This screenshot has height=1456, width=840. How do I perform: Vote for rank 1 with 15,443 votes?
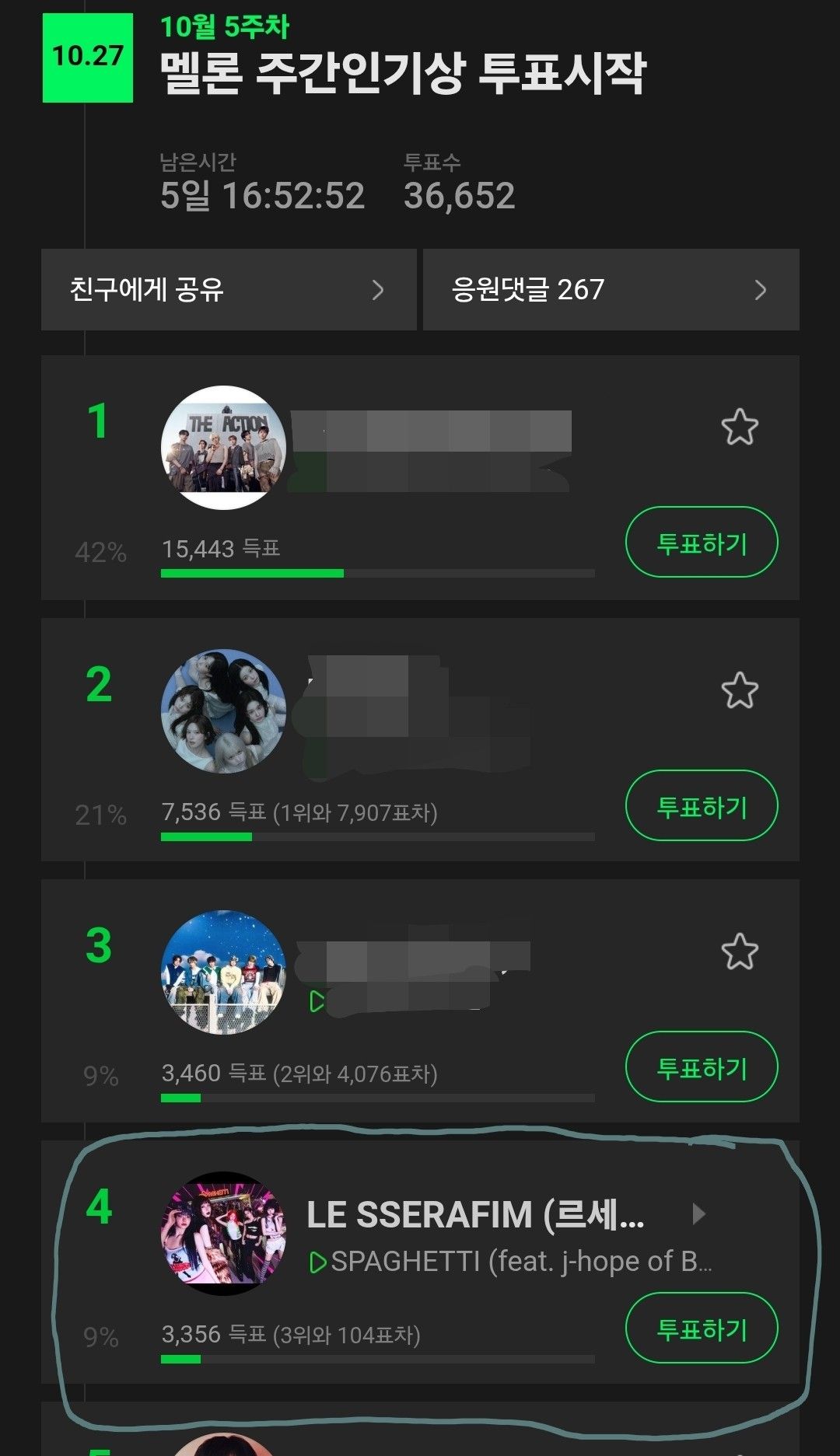[701, 543]
